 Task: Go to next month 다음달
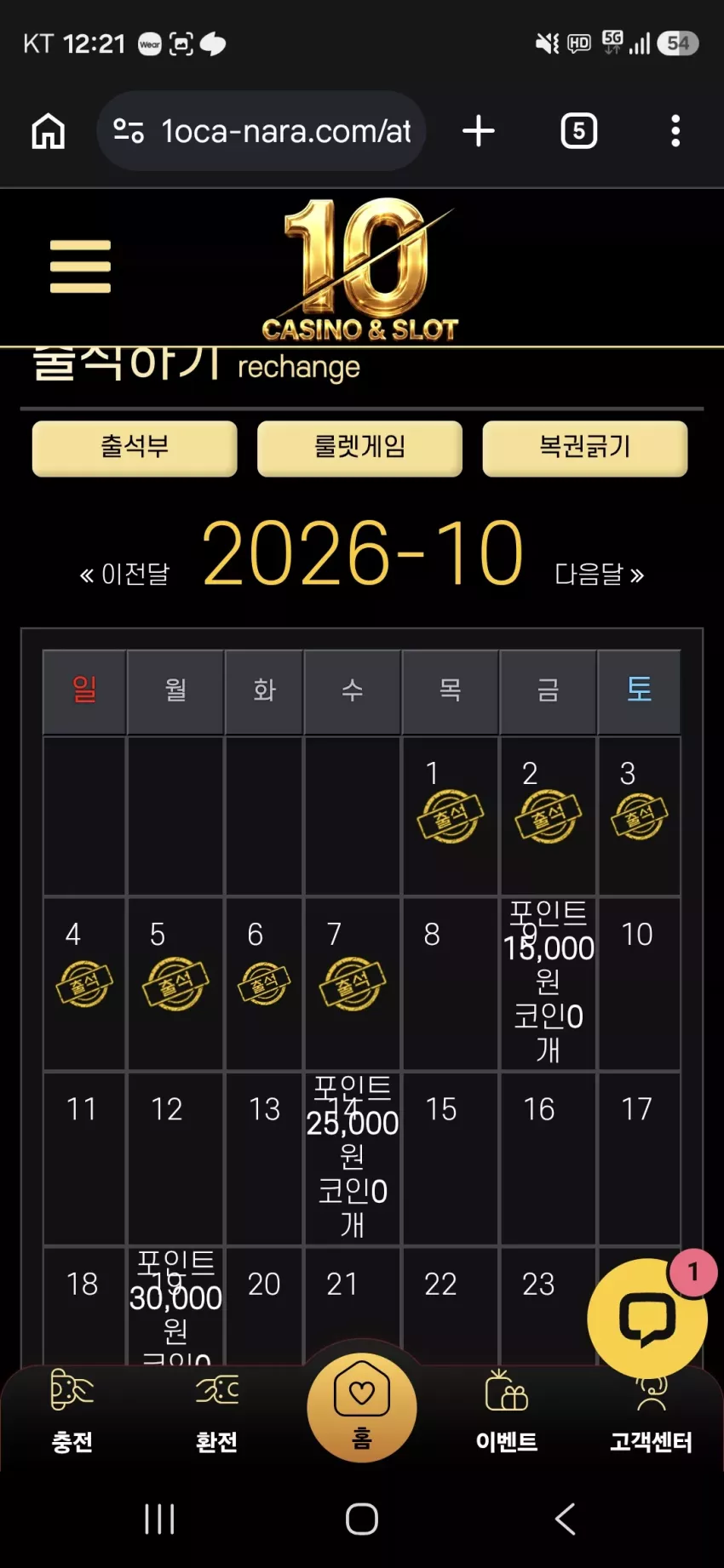[600, 575]
